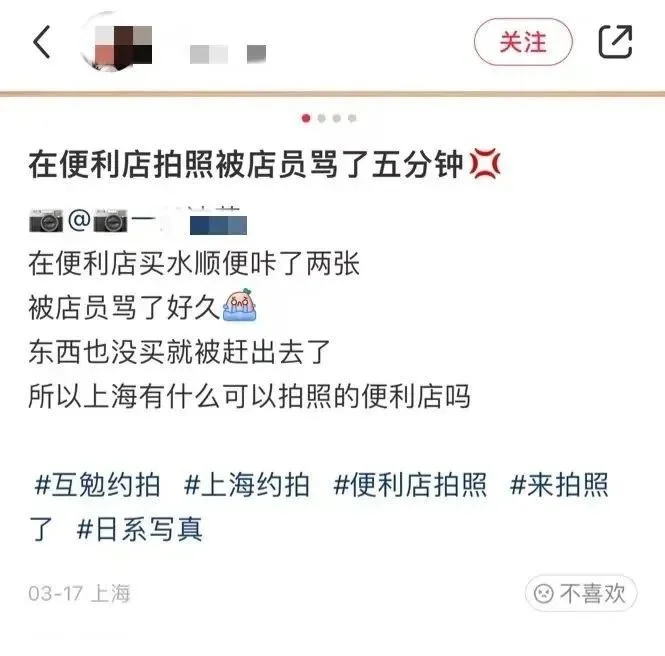
Task: Open hashtag #互勉约拍
Action: point(97,485)
